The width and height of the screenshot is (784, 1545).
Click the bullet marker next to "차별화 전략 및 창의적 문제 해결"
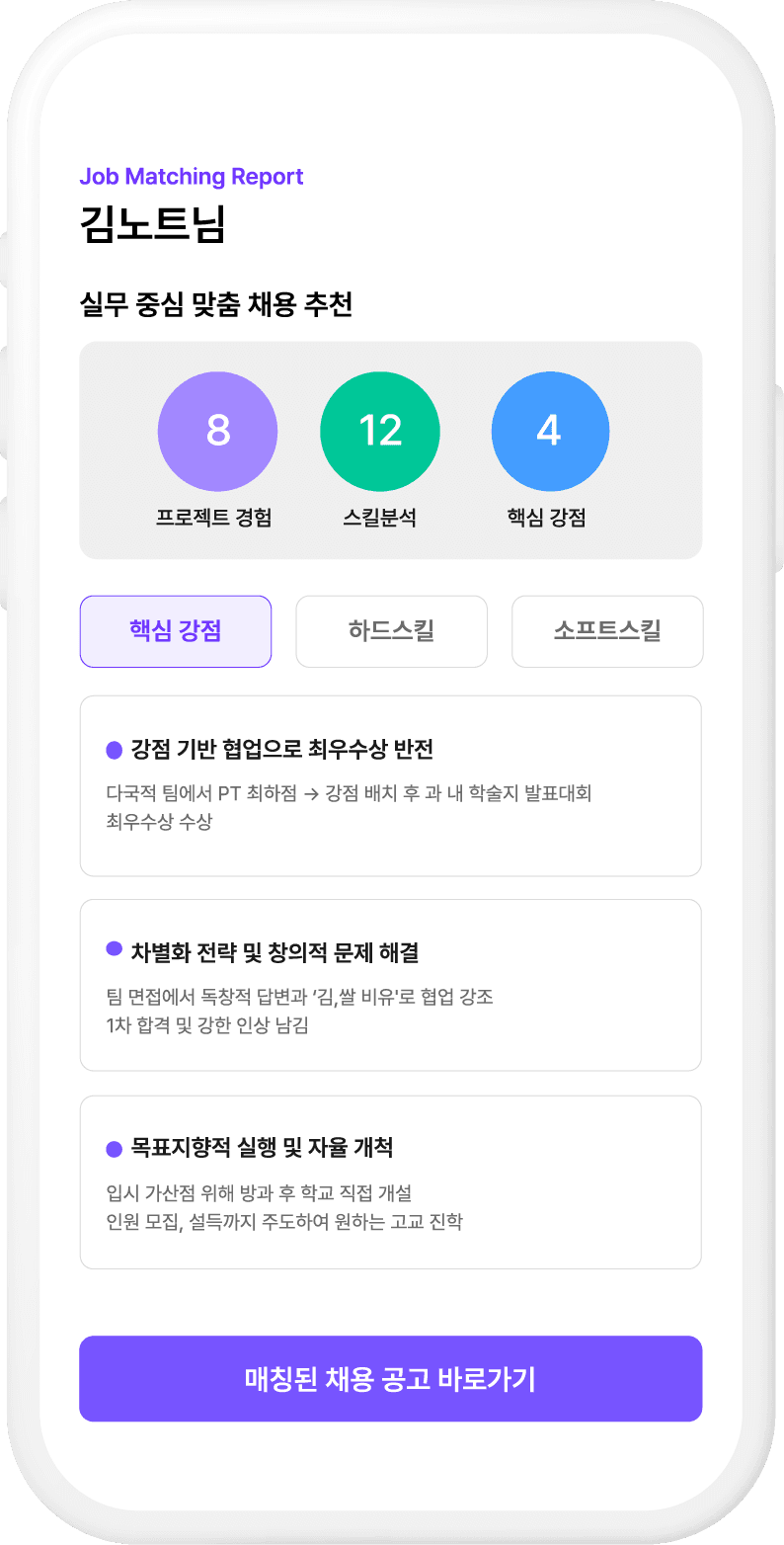point(116,950)
